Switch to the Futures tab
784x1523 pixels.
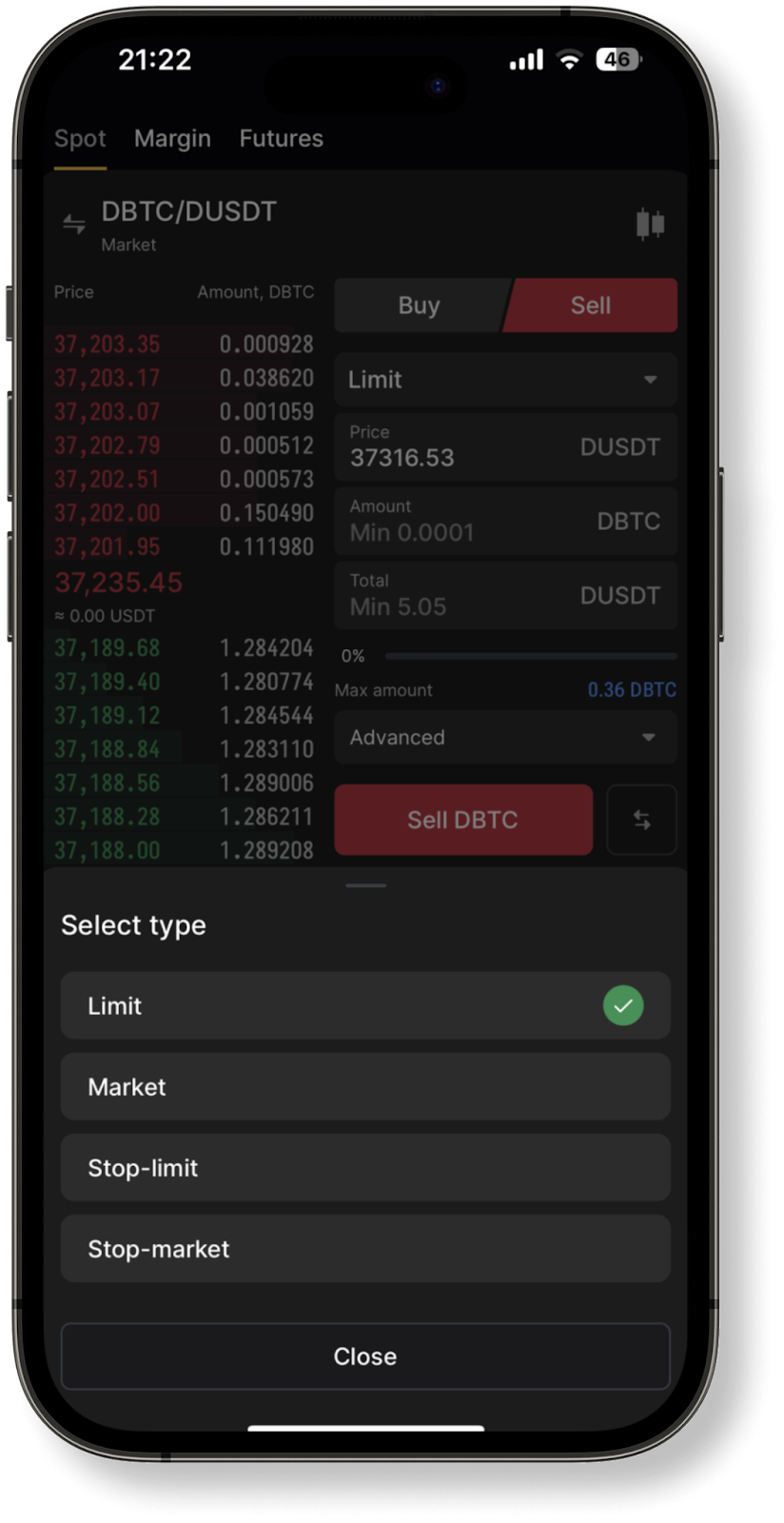click(x=281, y=139)
